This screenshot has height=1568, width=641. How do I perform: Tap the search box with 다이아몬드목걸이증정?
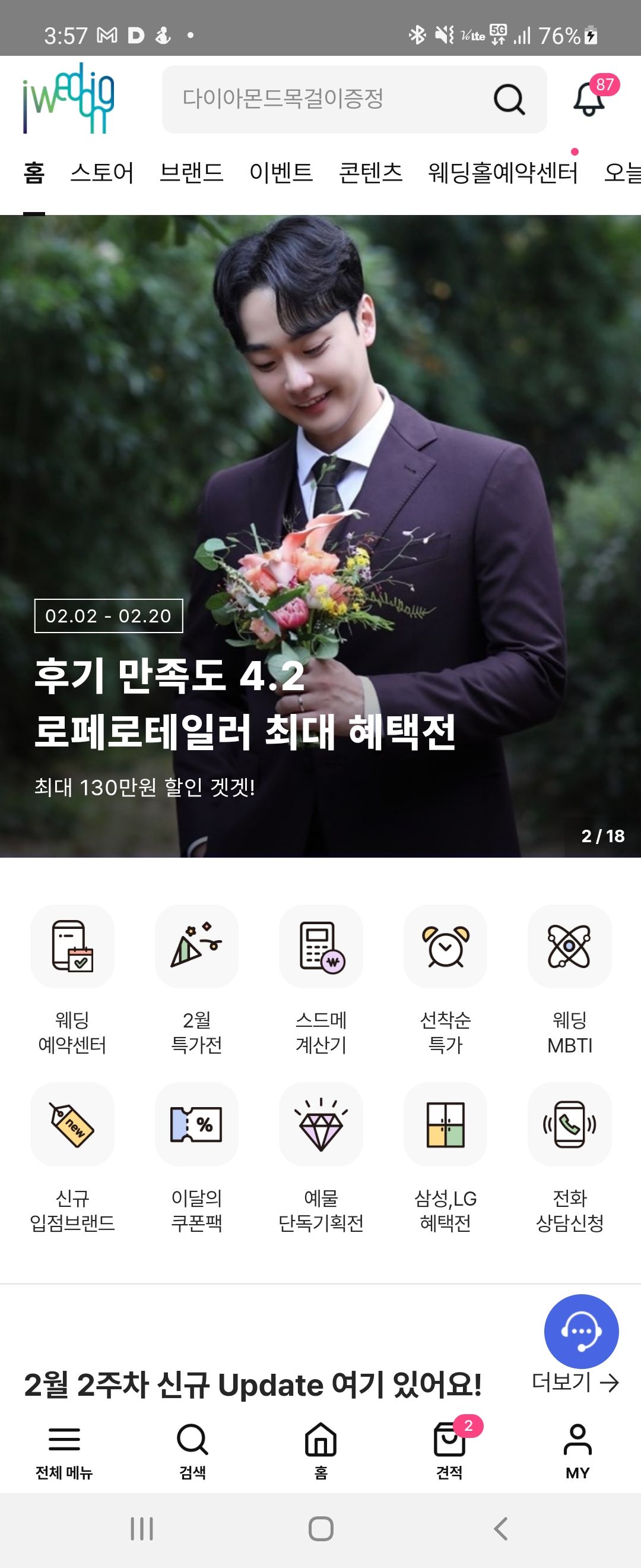[x=328, y=99]
